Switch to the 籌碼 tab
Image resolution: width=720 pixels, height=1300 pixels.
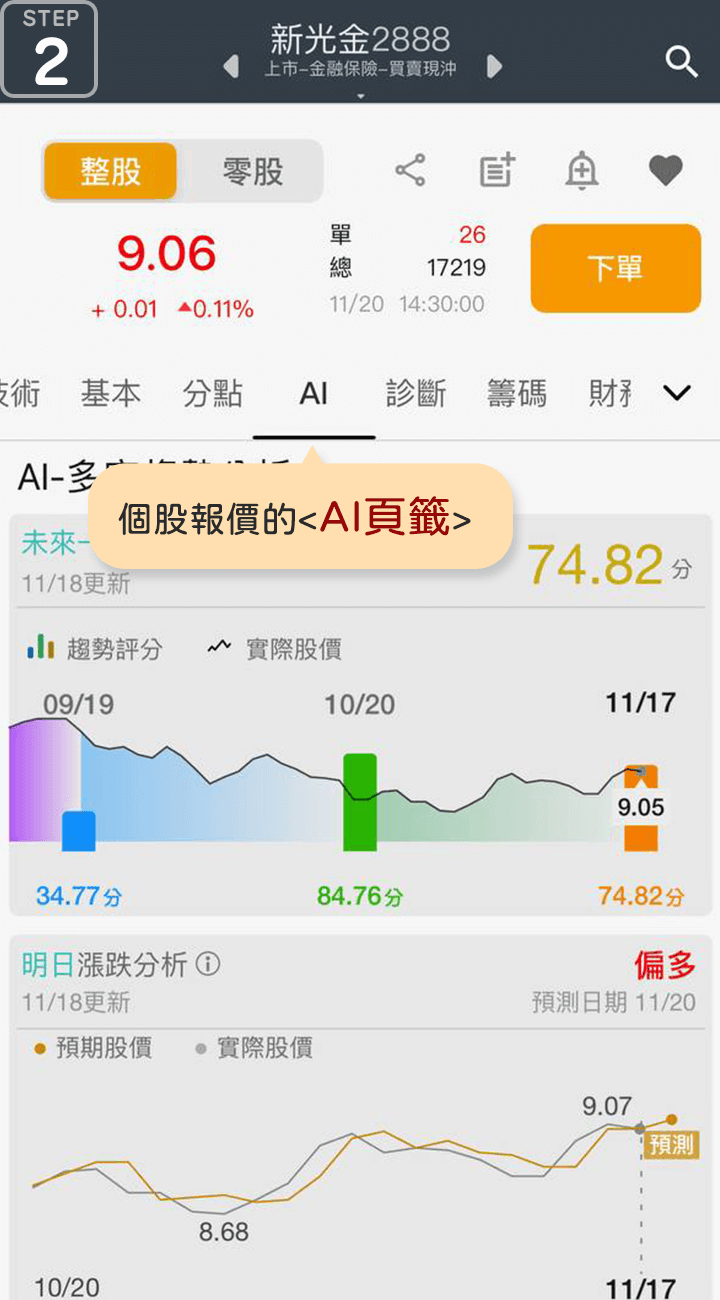(x=517, y=394)
